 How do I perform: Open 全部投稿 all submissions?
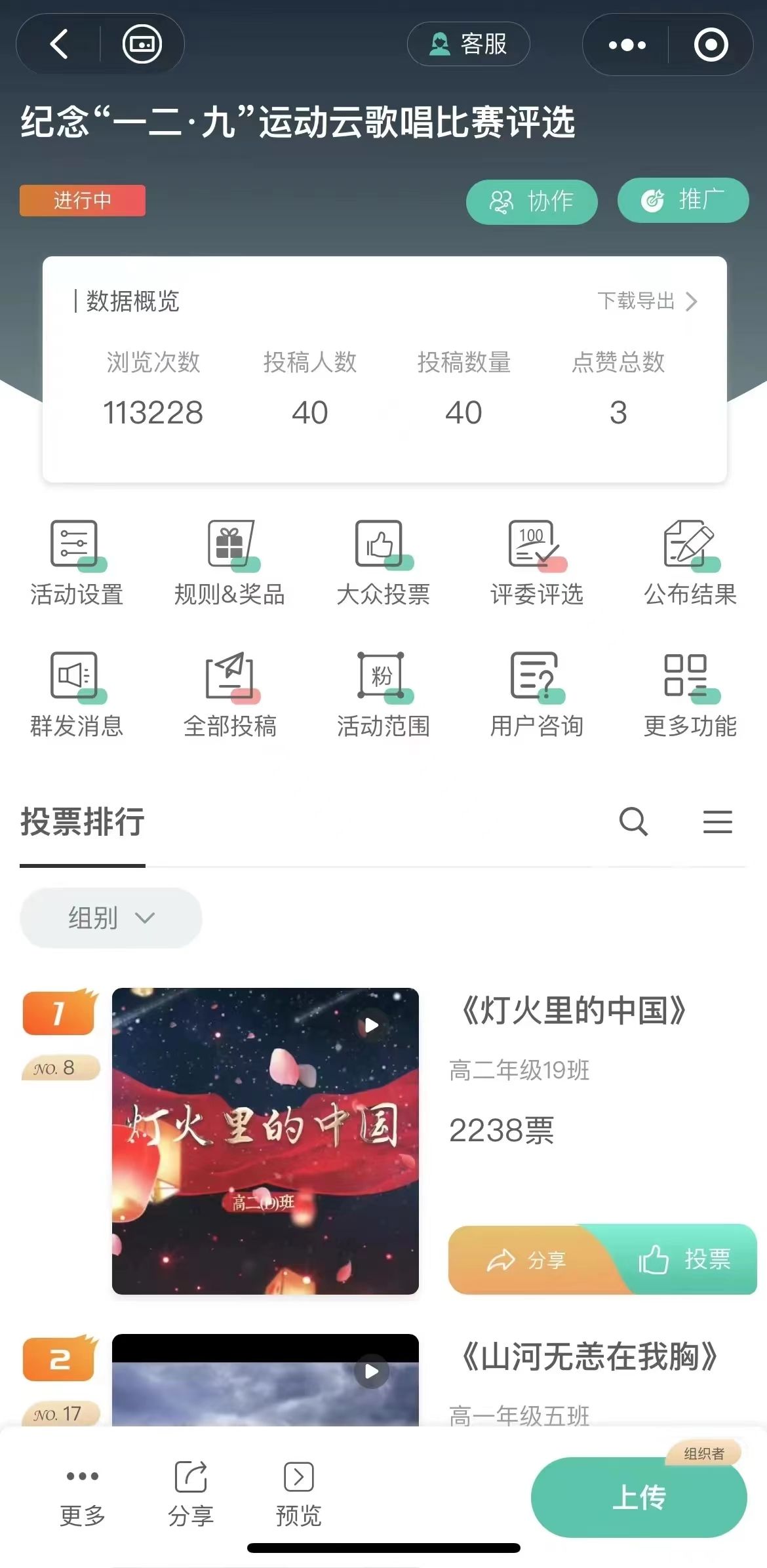coord(230,695)
